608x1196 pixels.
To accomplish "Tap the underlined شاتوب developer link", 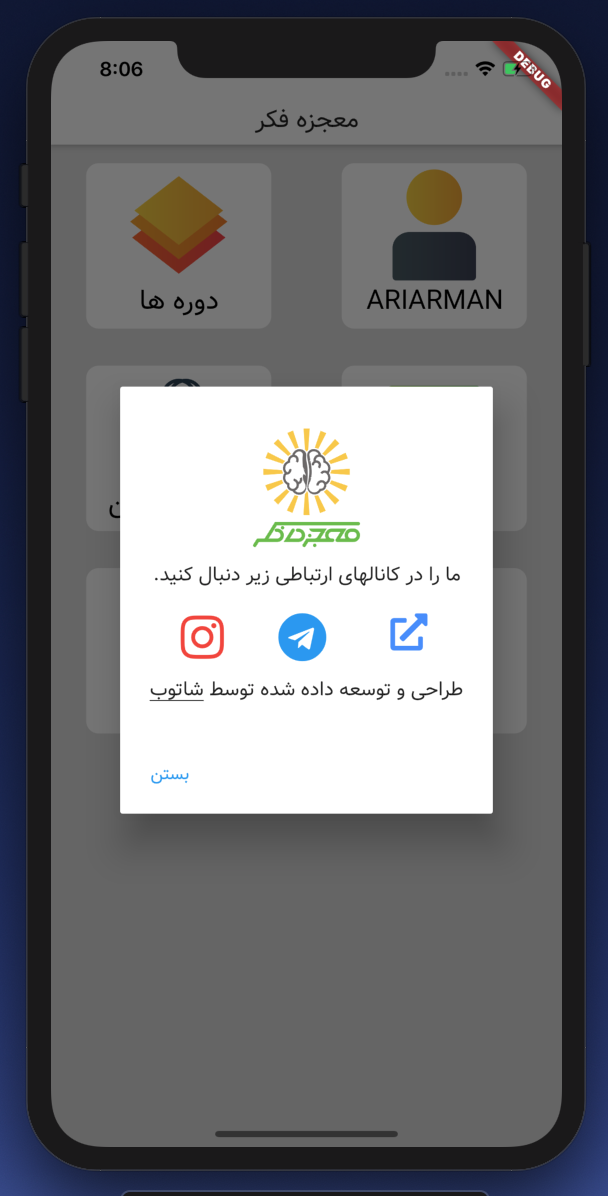I will (177, 690).
